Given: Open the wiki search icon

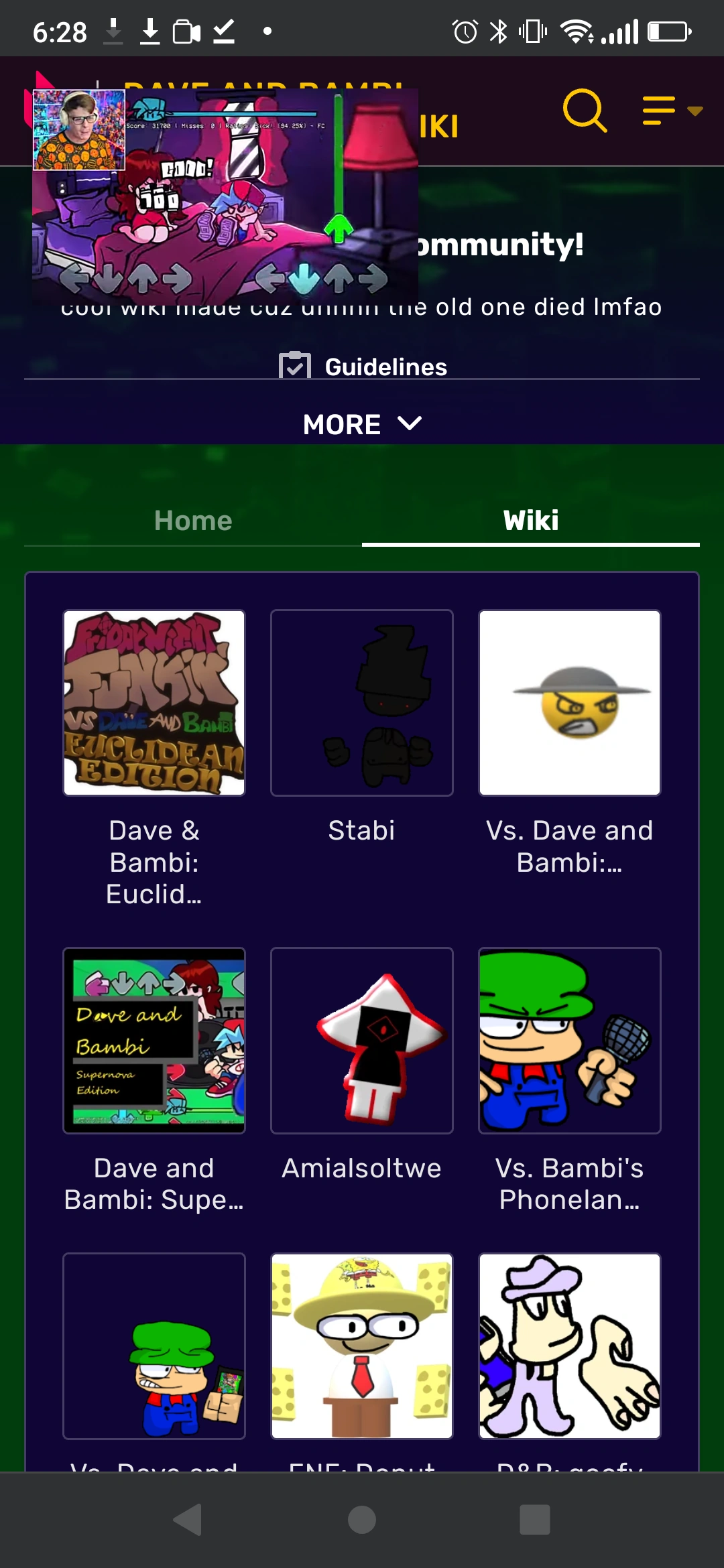Looking at the screenshot, I should [x=585, y=111].
